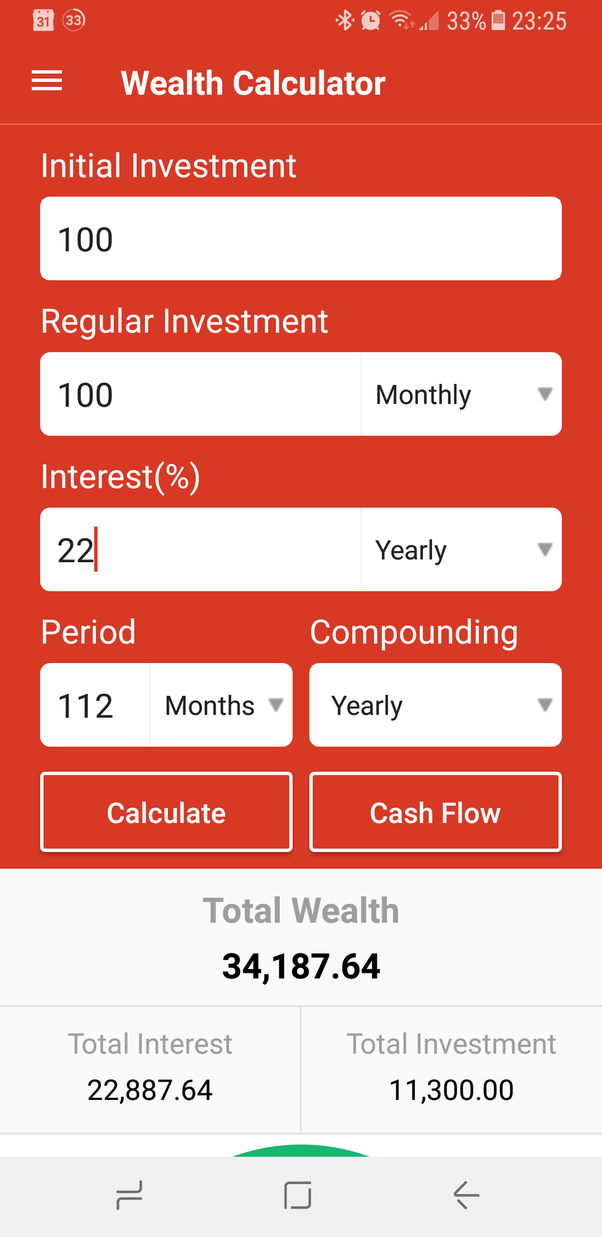
Task: Tap the Calculate button
Action: click(166, 812)
